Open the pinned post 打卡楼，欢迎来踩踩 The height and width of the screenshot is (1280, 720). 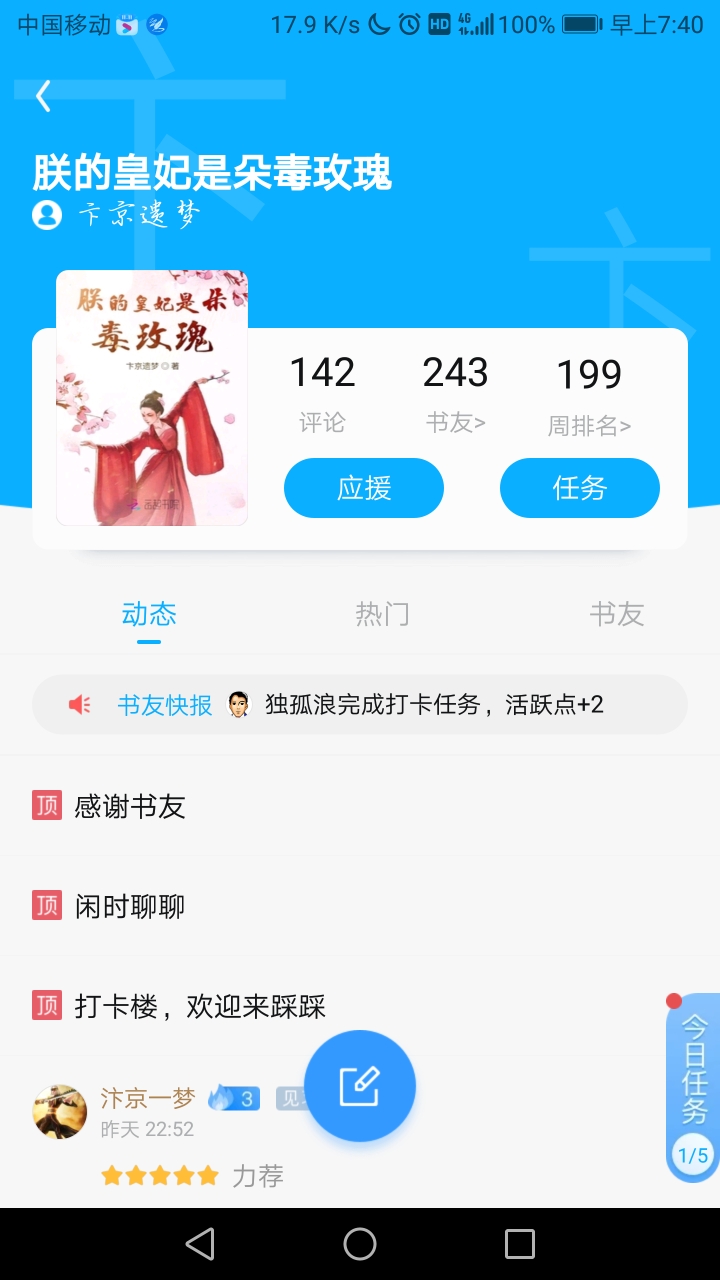200,1006
